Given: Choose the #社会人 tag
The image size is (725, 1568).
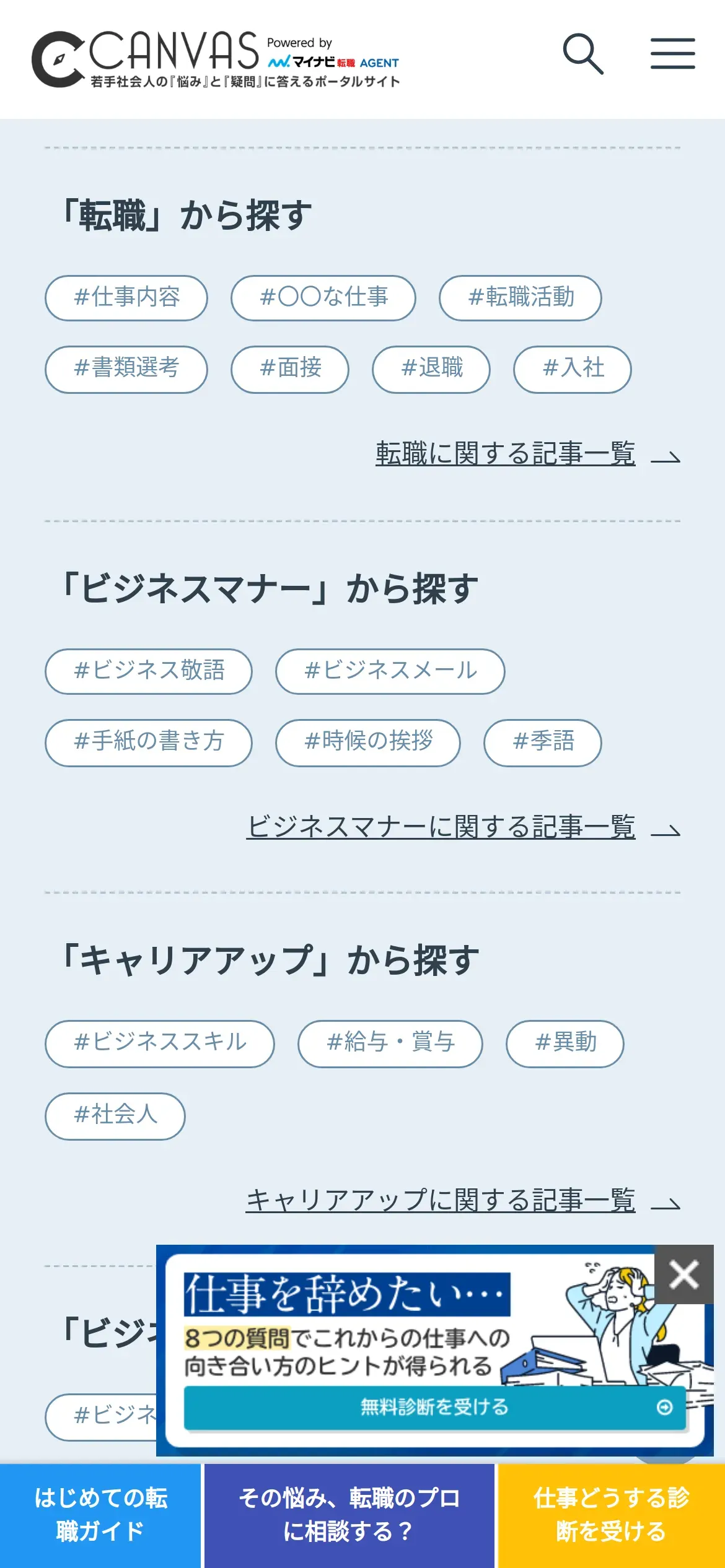Looking at the screenshot, I should (x=115, y=1116).
